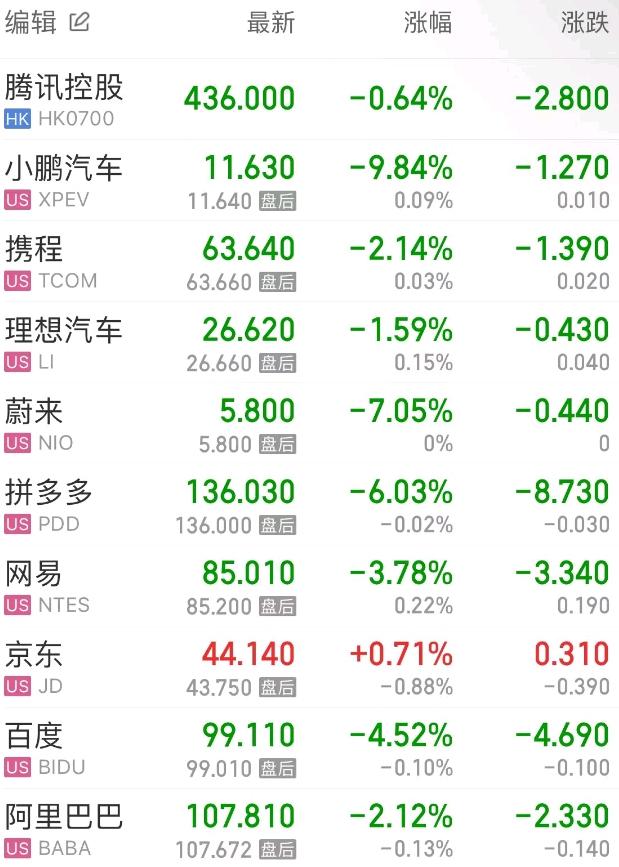Sort the list by 最新 price
The width and height of the screenshot is (619, 867).
(x=270, y=23)
